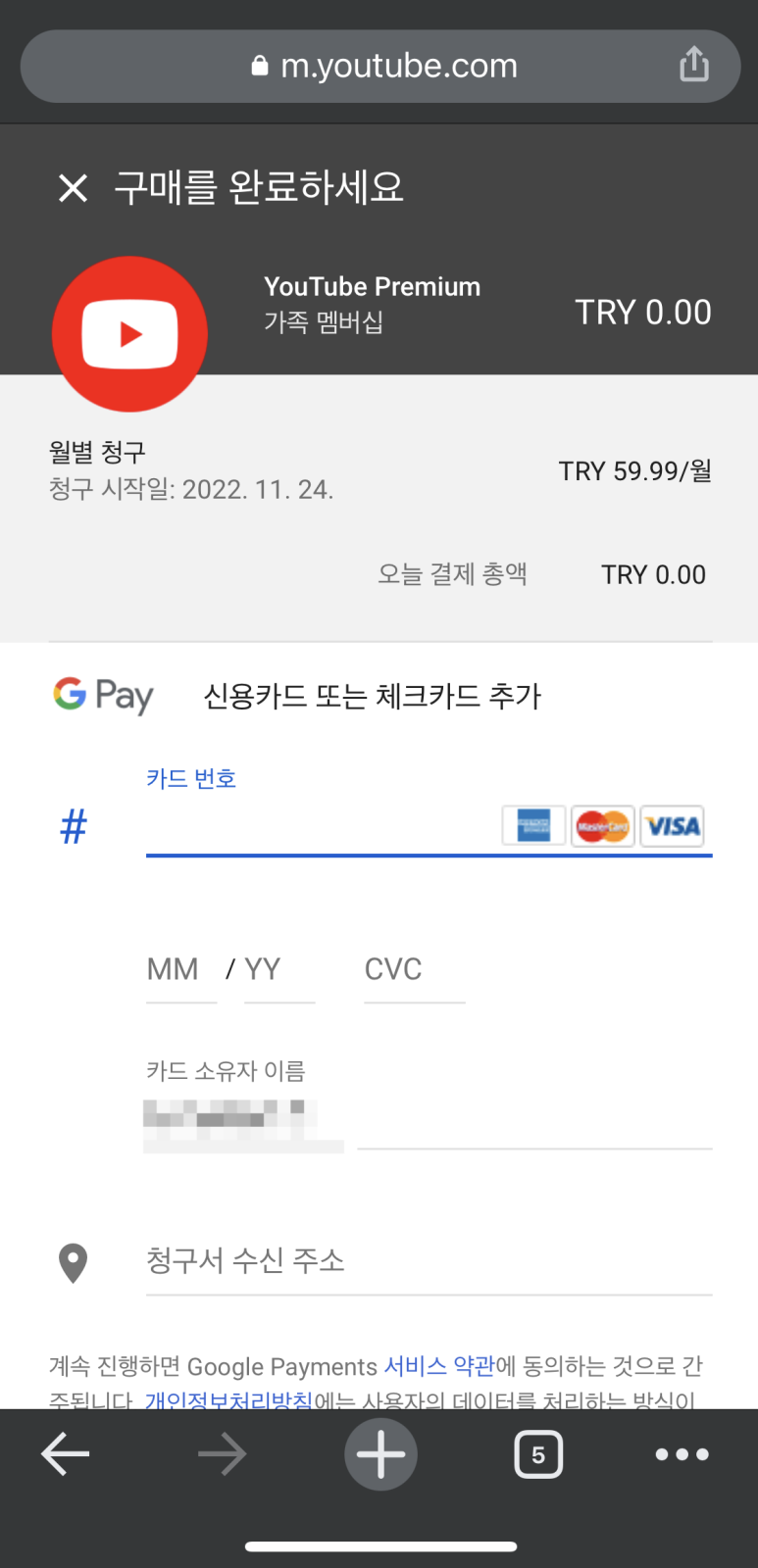758x1568 pixels.
Task: Open a new browser tab
Action: click(380, 1454)
